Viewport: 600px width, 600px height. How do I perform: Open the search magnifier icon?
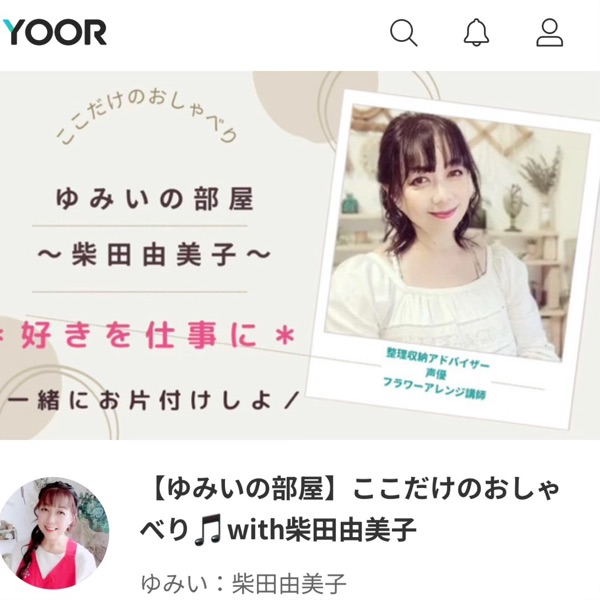pos(403,33)
